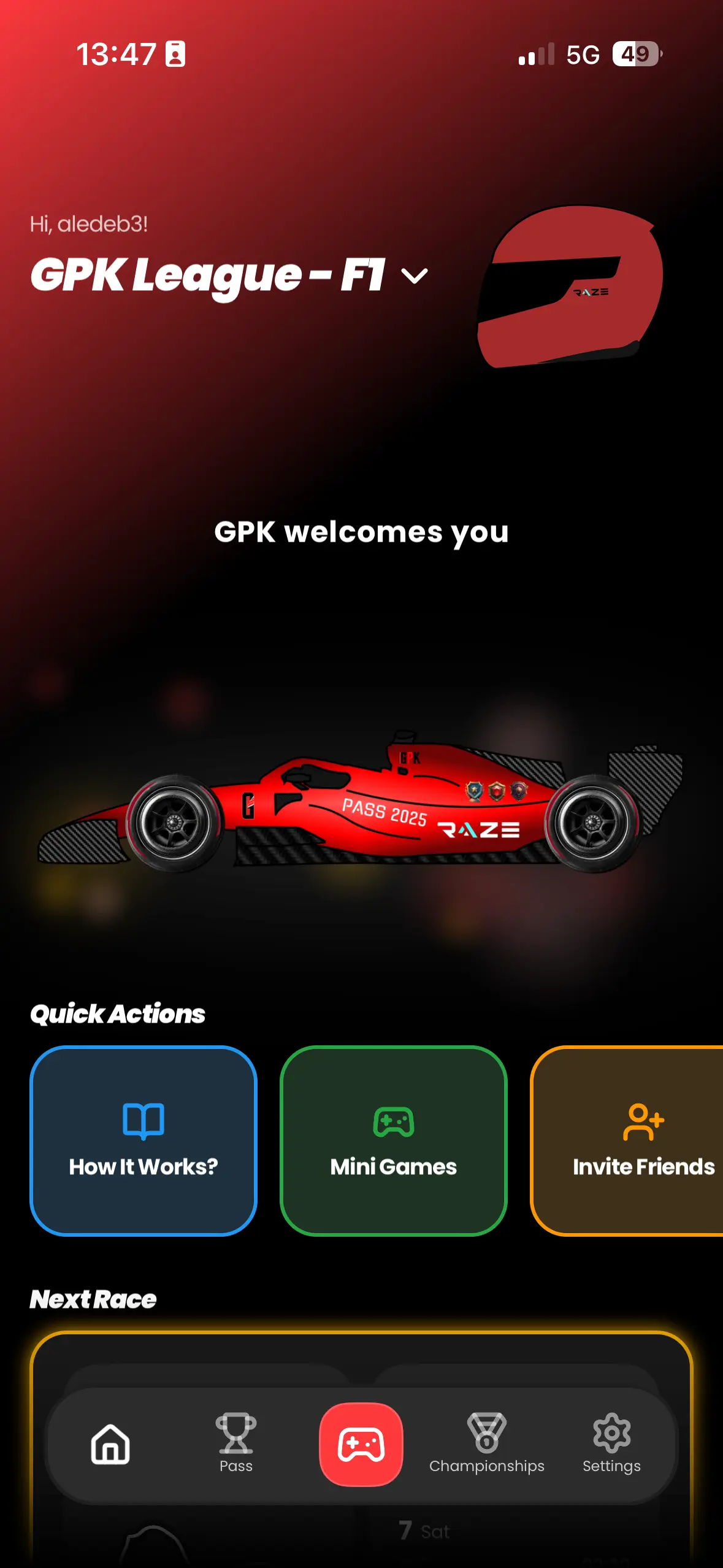This screenshot has height=1568, width=723.
Task: Tap the red game controller button
Action: click(361, 1444)
